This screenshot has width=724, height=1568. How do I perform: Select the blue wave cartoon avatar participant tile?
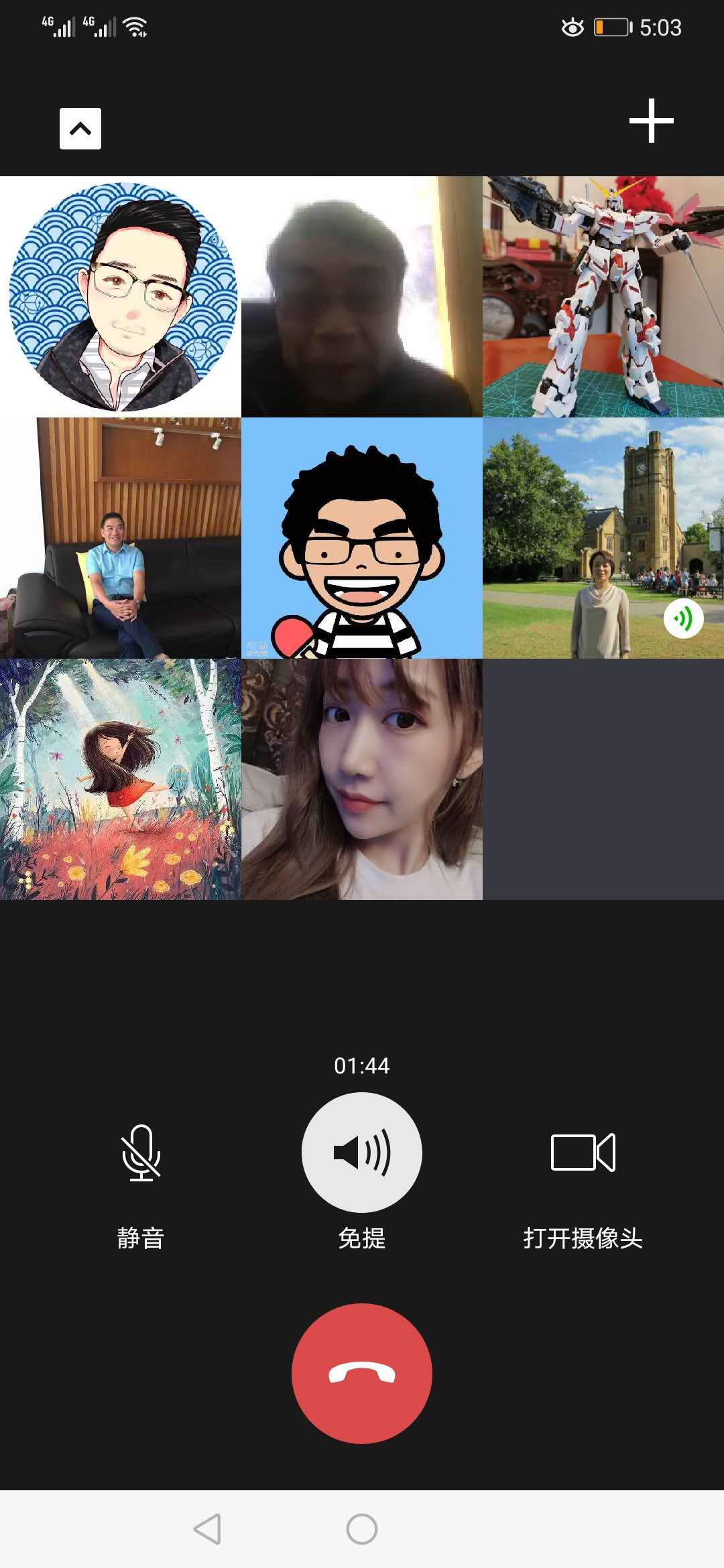tap(121, 297)
